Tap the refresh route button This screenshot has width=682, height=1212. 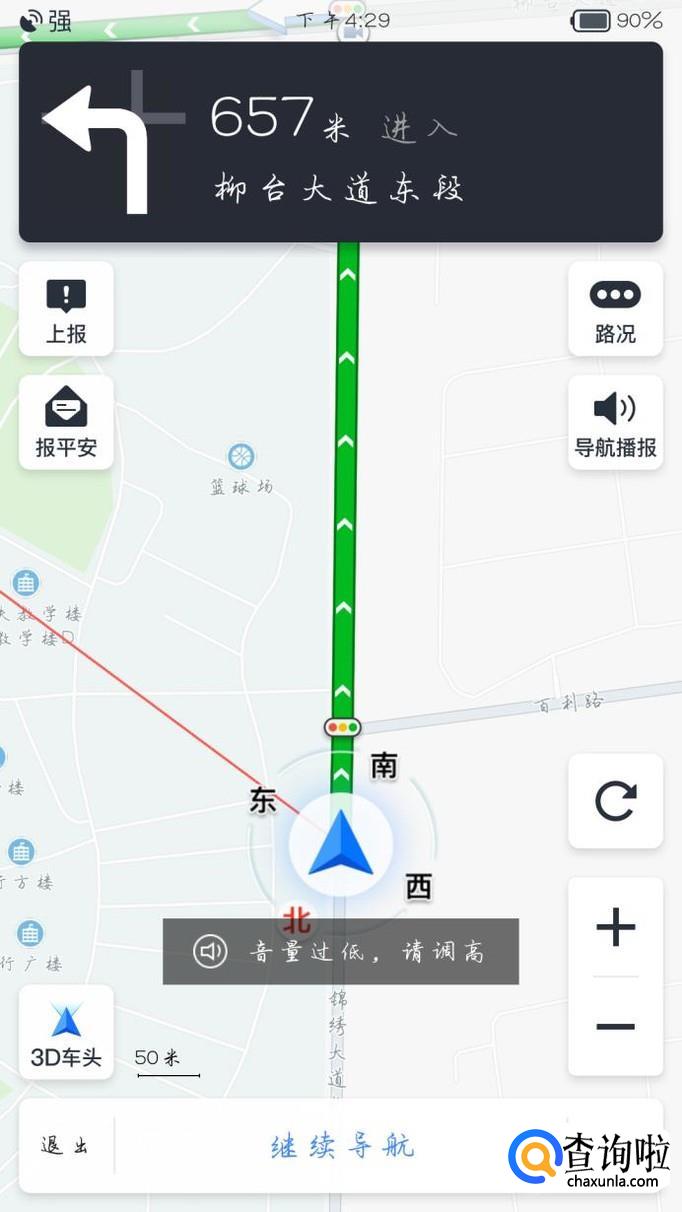(x=615, y=801)
